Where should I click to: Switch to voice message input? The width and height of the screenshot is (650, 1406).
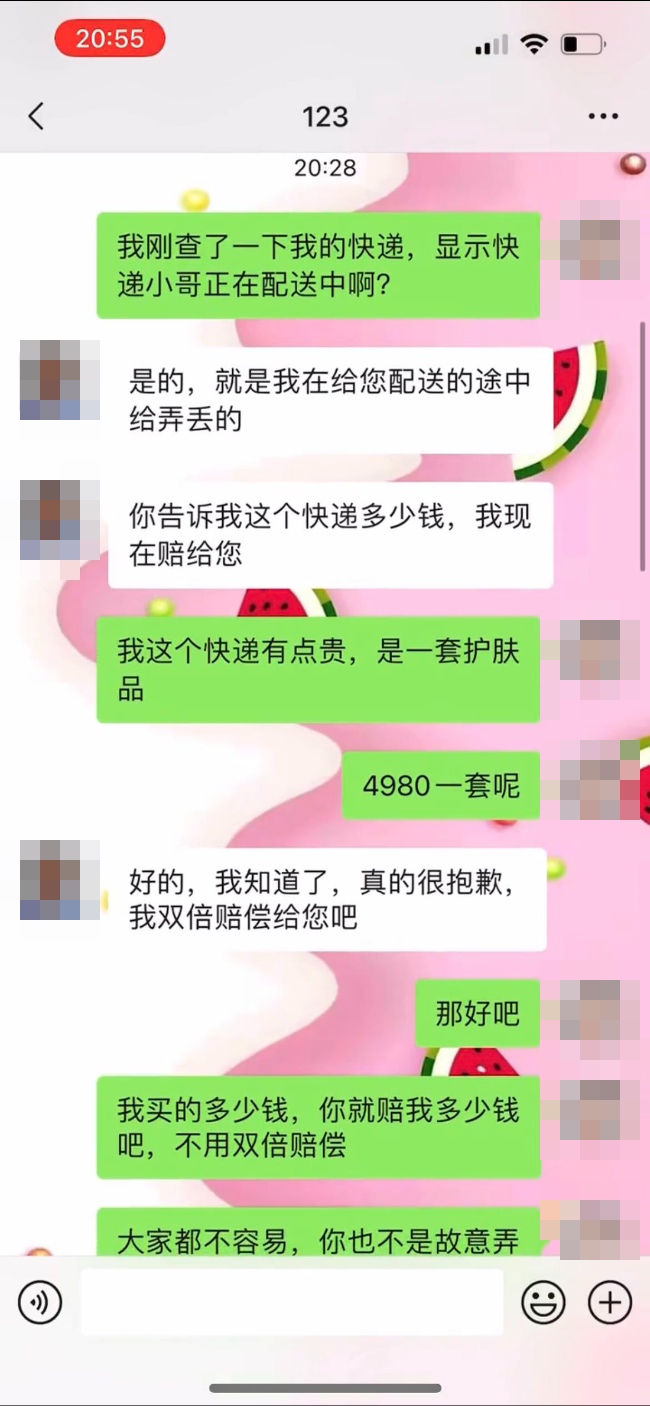(x=40, y=1303)
